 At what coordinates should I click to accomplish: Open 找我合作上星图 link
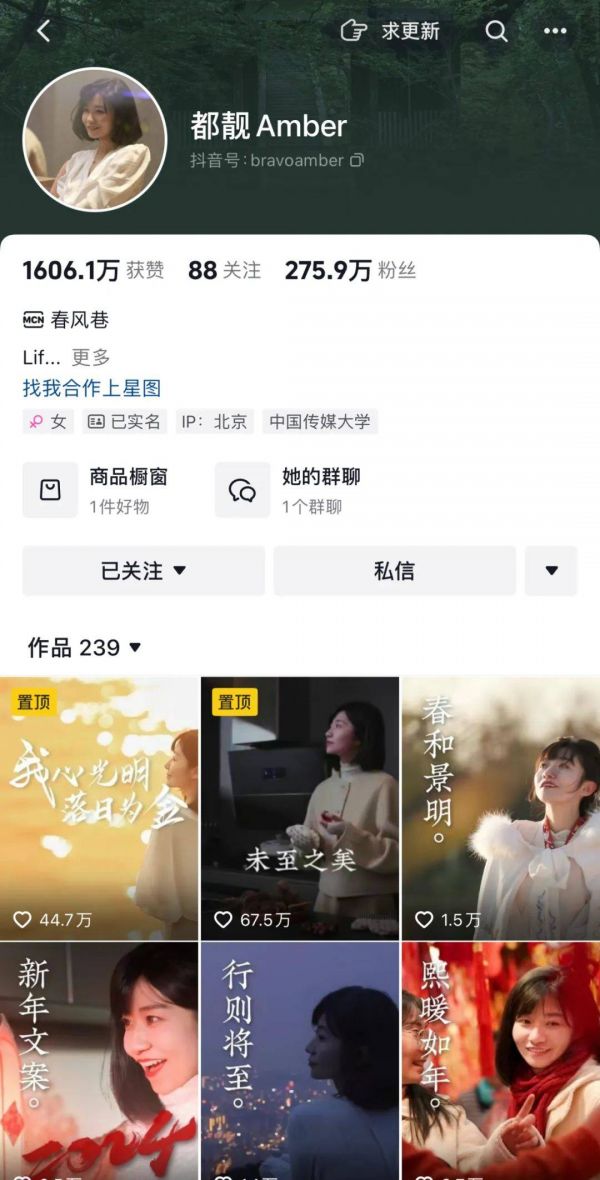[x=92, y=388]
